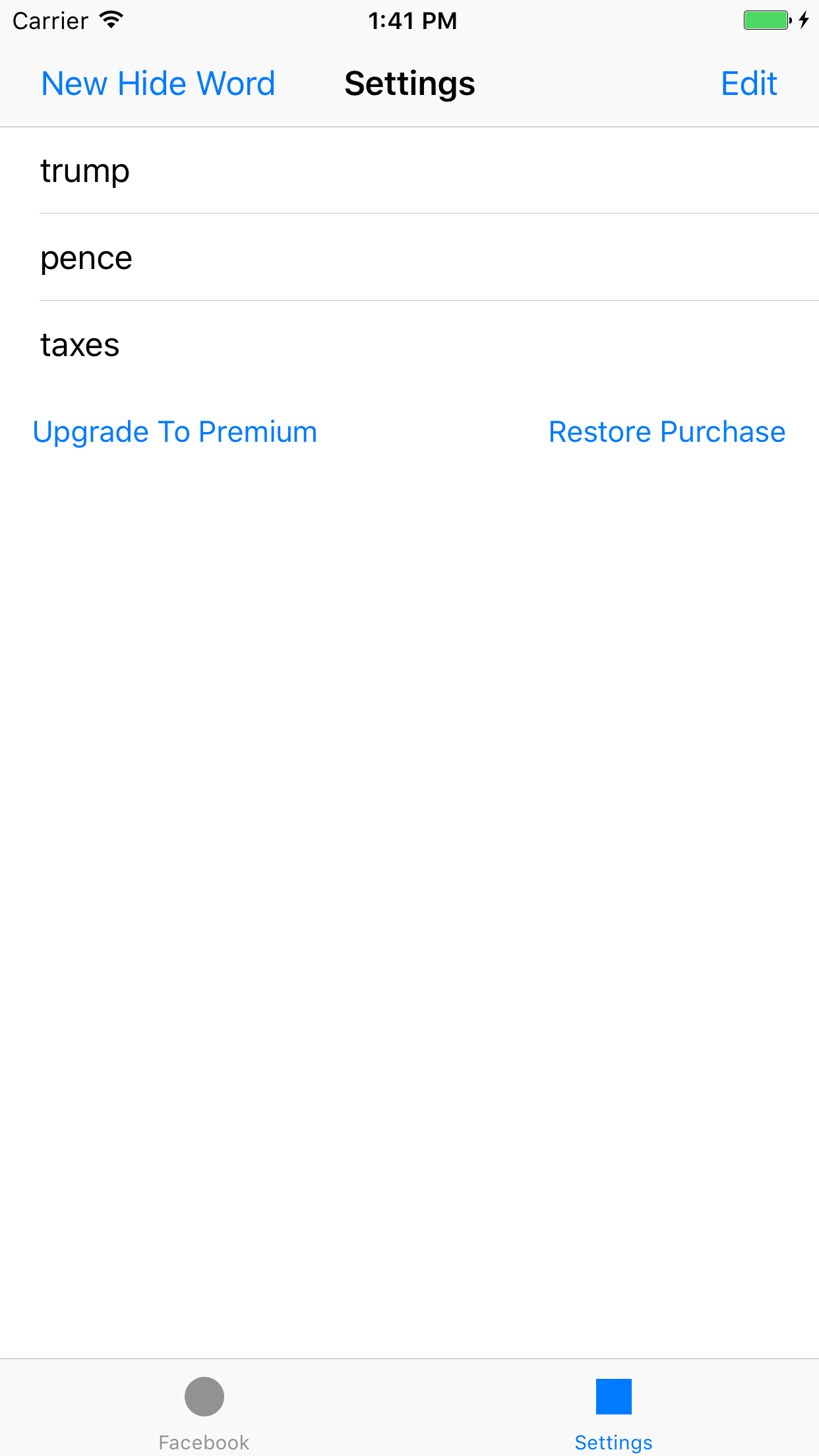Tap the divider below the pence entry
This screenshot has width=819, height=1456.
(429, 301)
